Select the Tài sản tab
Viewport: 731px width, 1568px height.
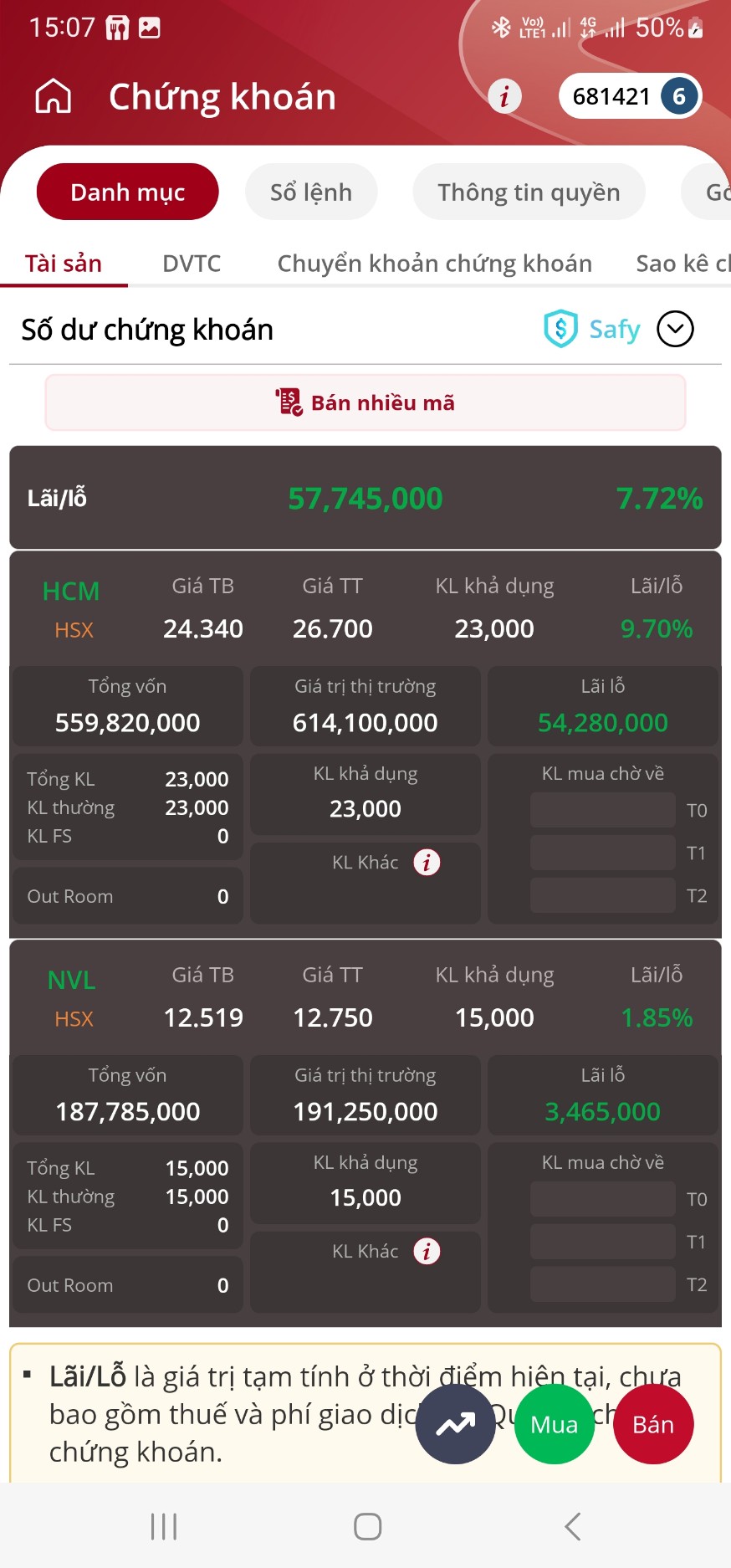click(x=64, y=264)
